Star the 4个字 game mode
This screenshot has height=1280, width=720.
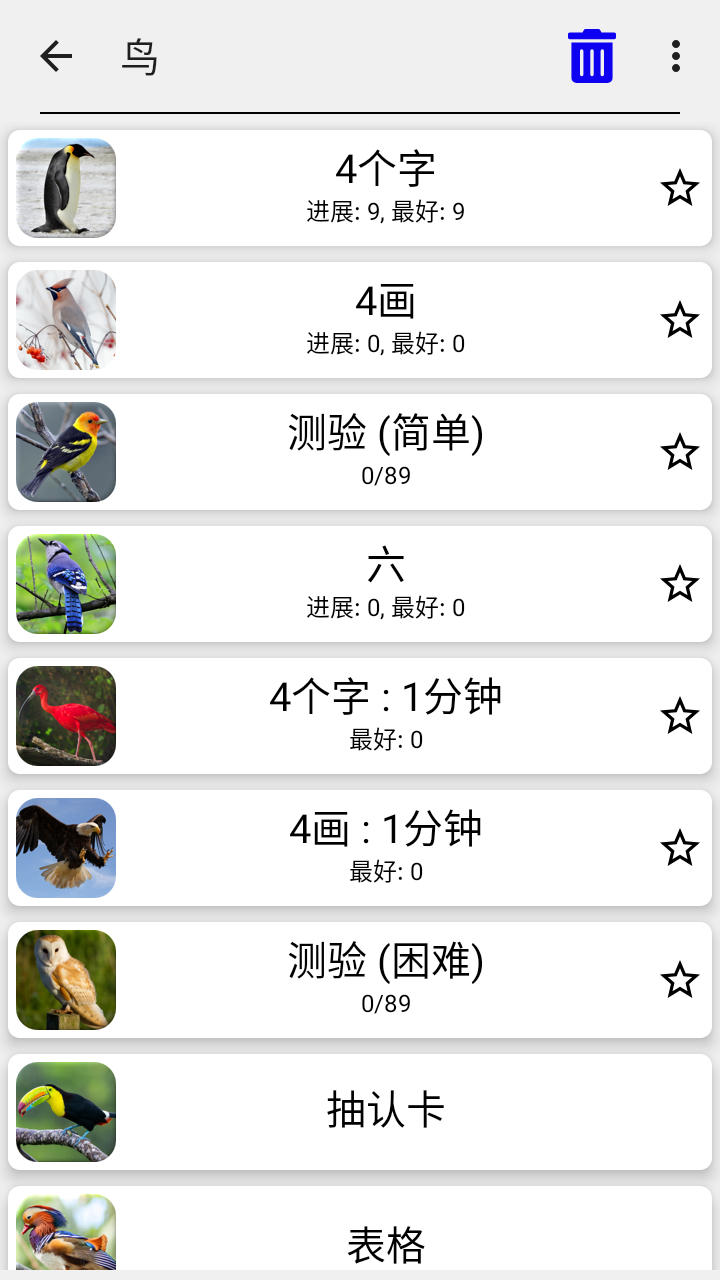[680, 188]
